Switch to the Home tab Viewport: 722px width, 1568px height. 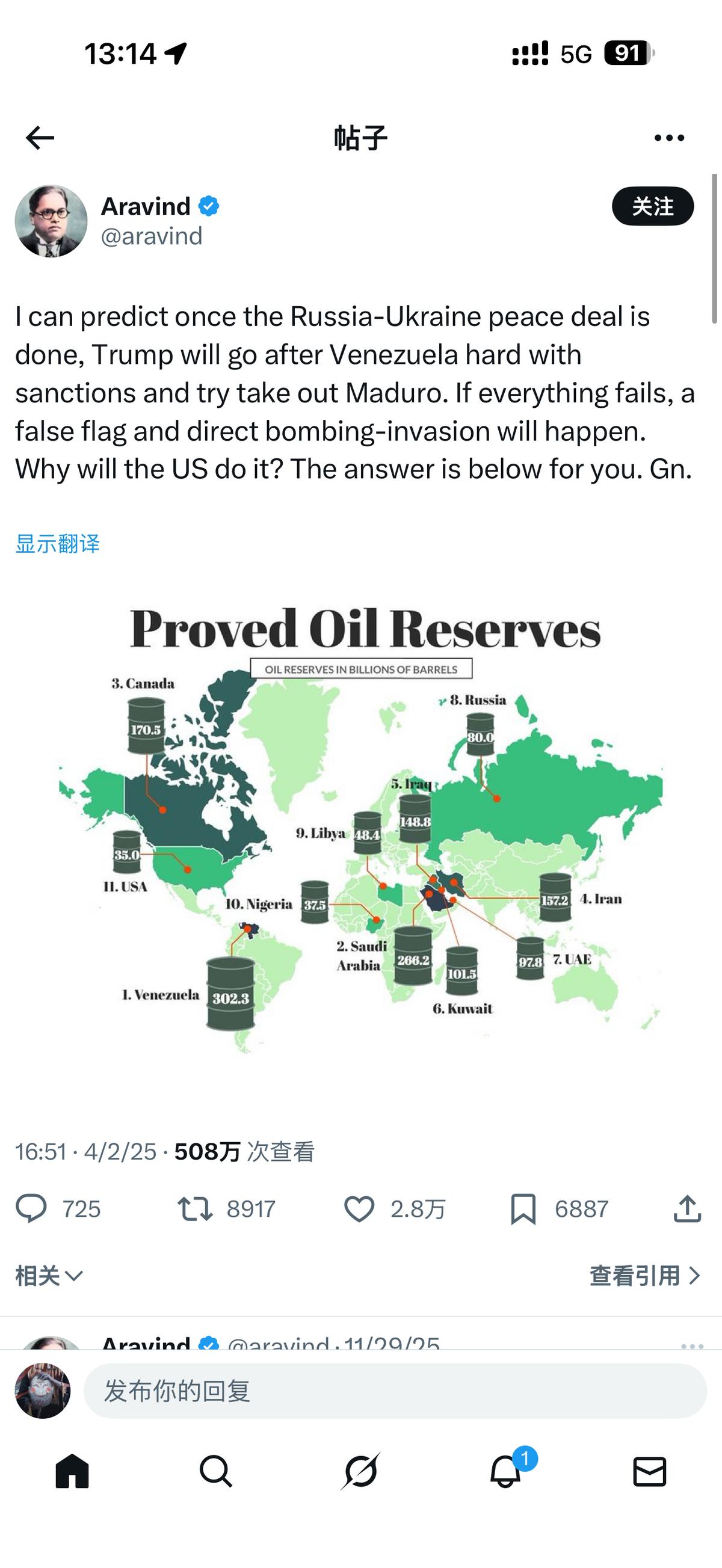[x=72, y=1472]
